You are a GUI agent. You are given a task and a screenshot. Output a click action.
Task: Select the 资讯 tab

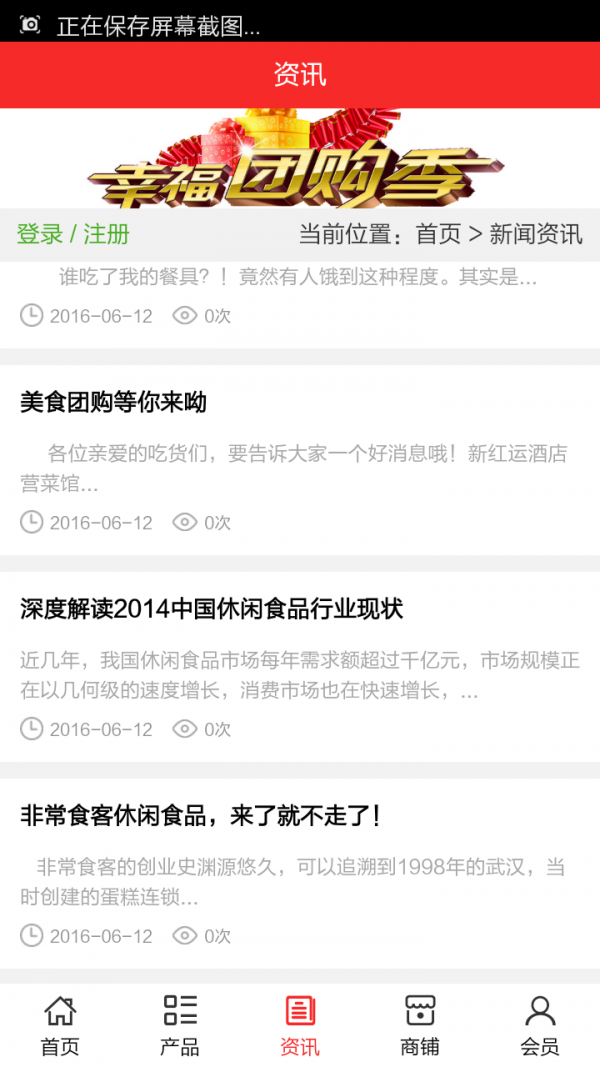(300, 1025)
